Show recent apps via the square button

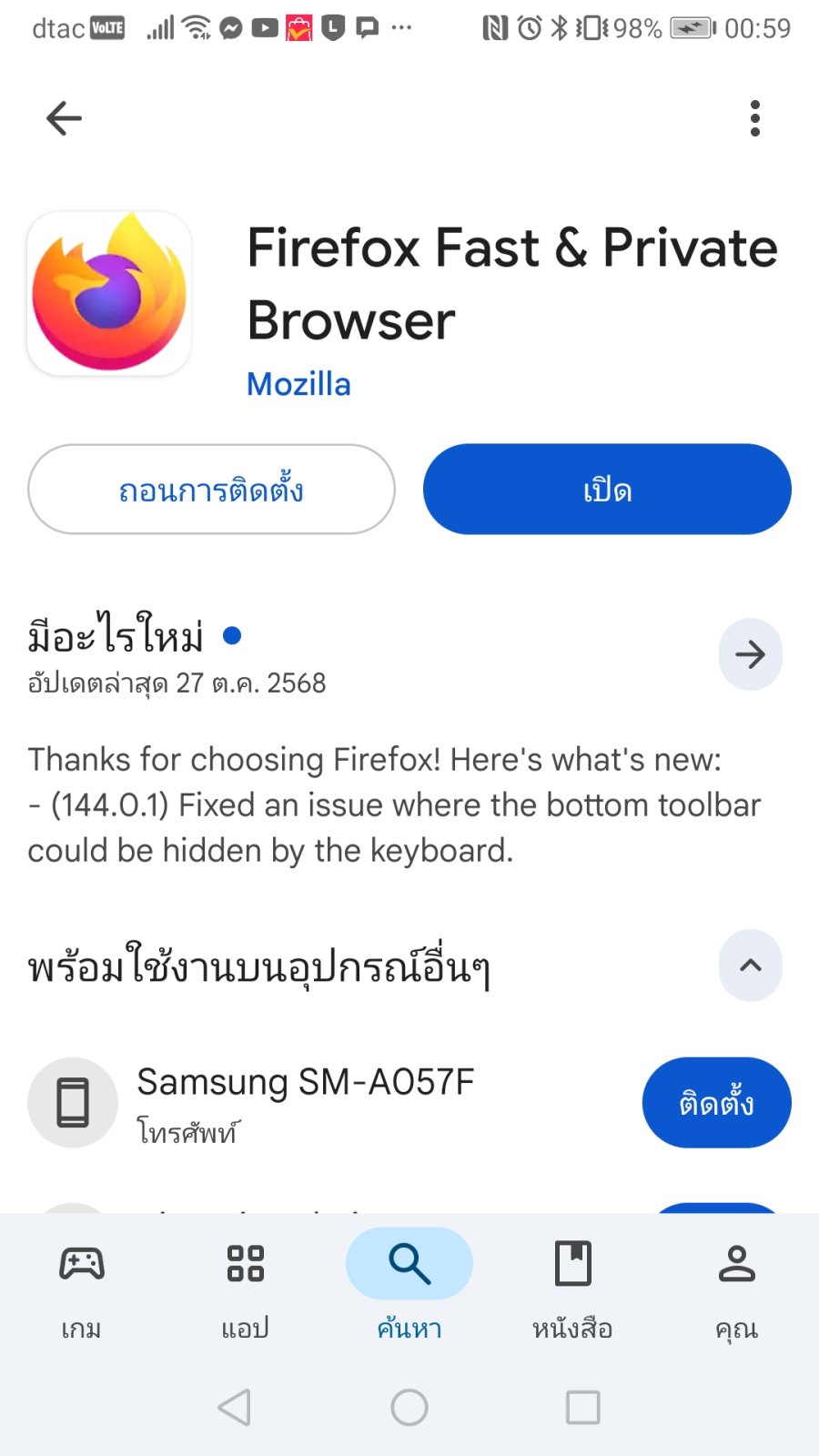pyautogui.click(x=582, y=1407)
